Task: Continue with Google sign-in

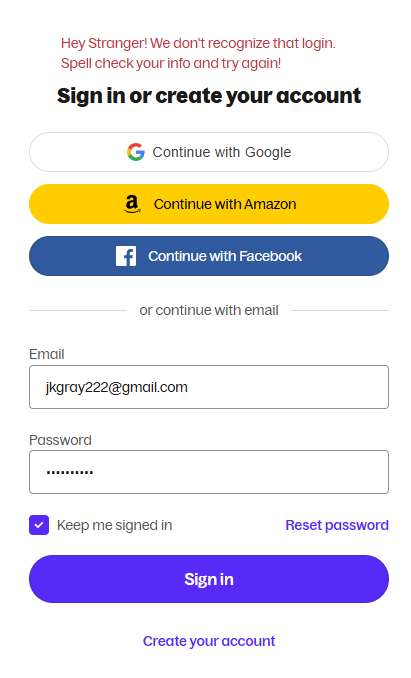Action: pyautogui.click(x=209, y=152)
